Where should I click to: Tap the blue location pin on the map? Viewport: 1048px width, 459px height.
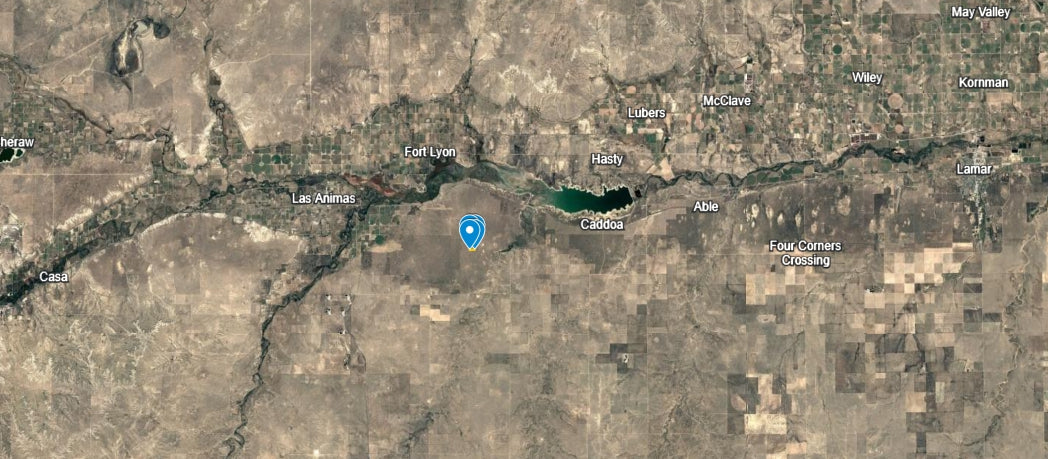pos(471,231)
